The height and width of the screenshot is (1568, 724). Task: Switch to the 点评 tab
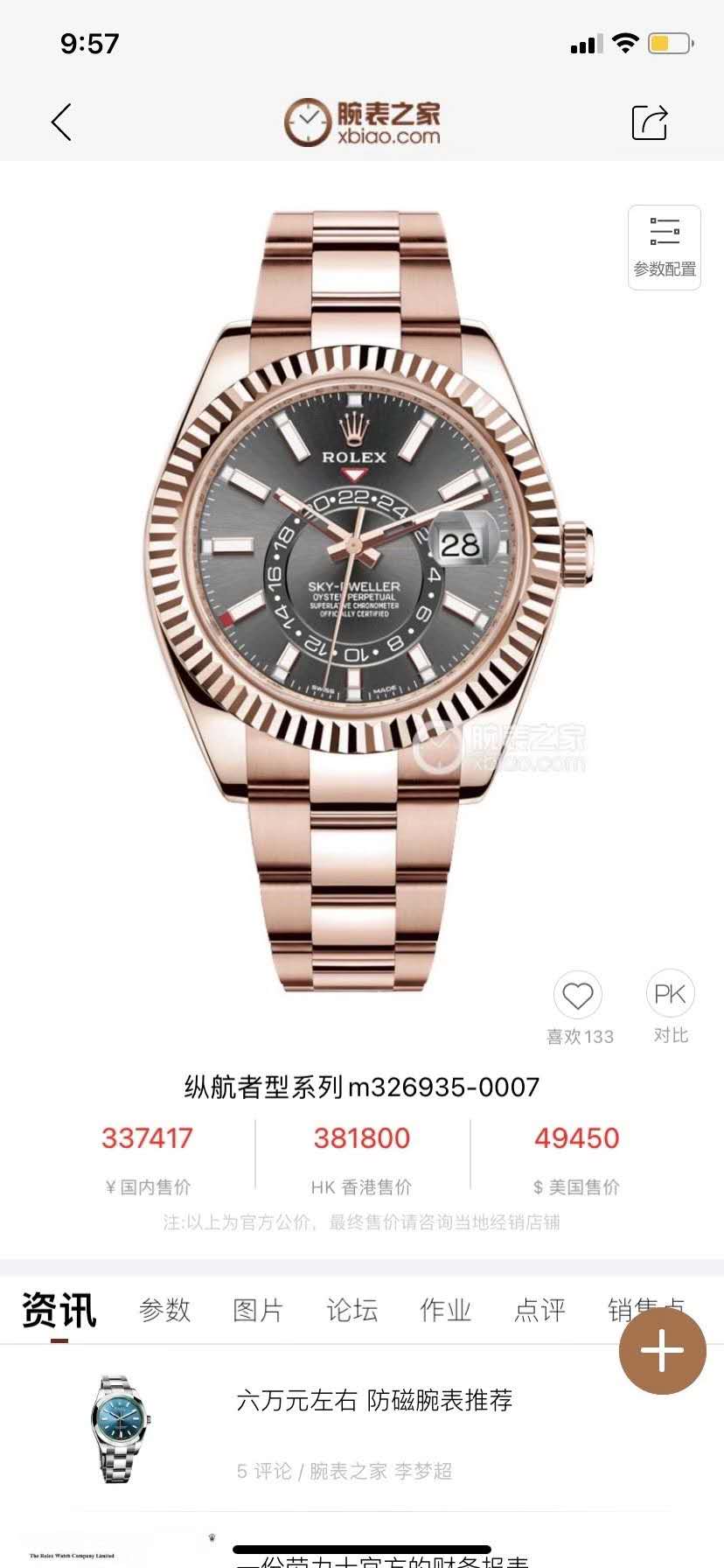pos(540,1310)
